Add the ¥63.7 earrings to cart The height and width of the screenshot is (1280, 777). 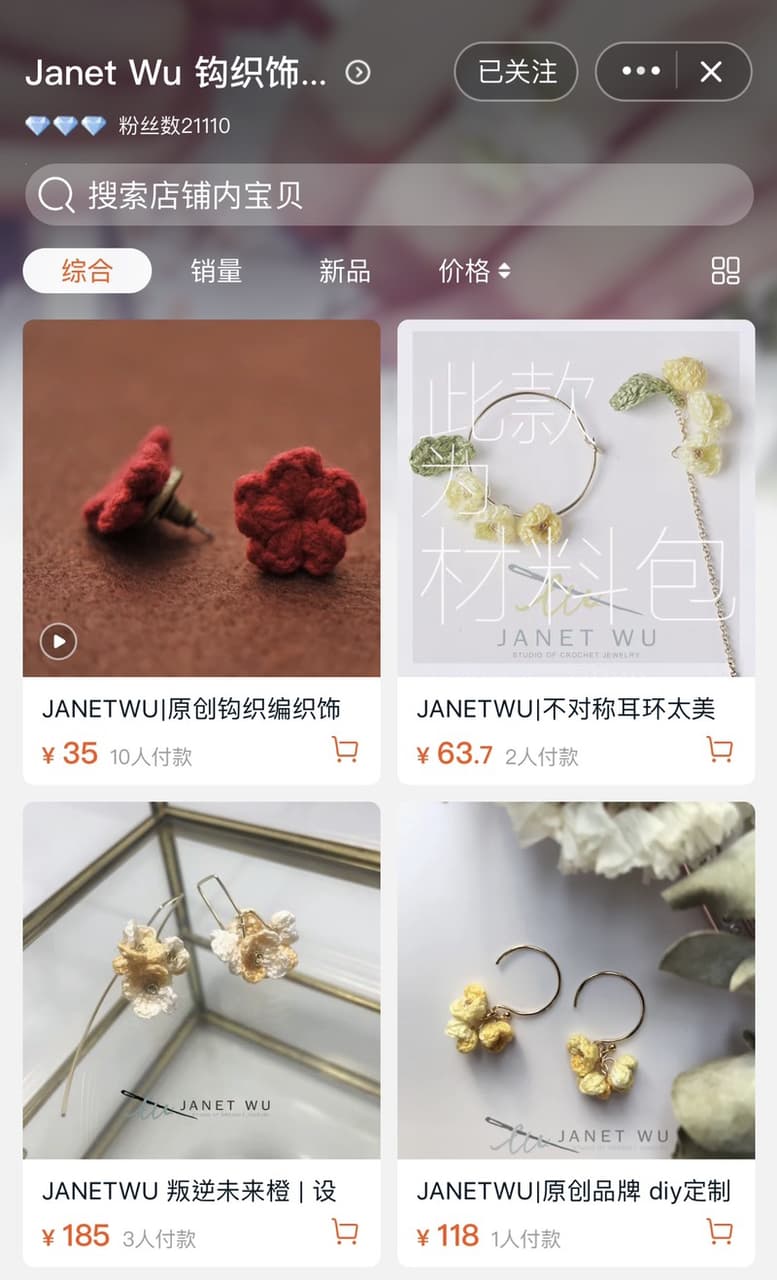(x=719, y=750)
